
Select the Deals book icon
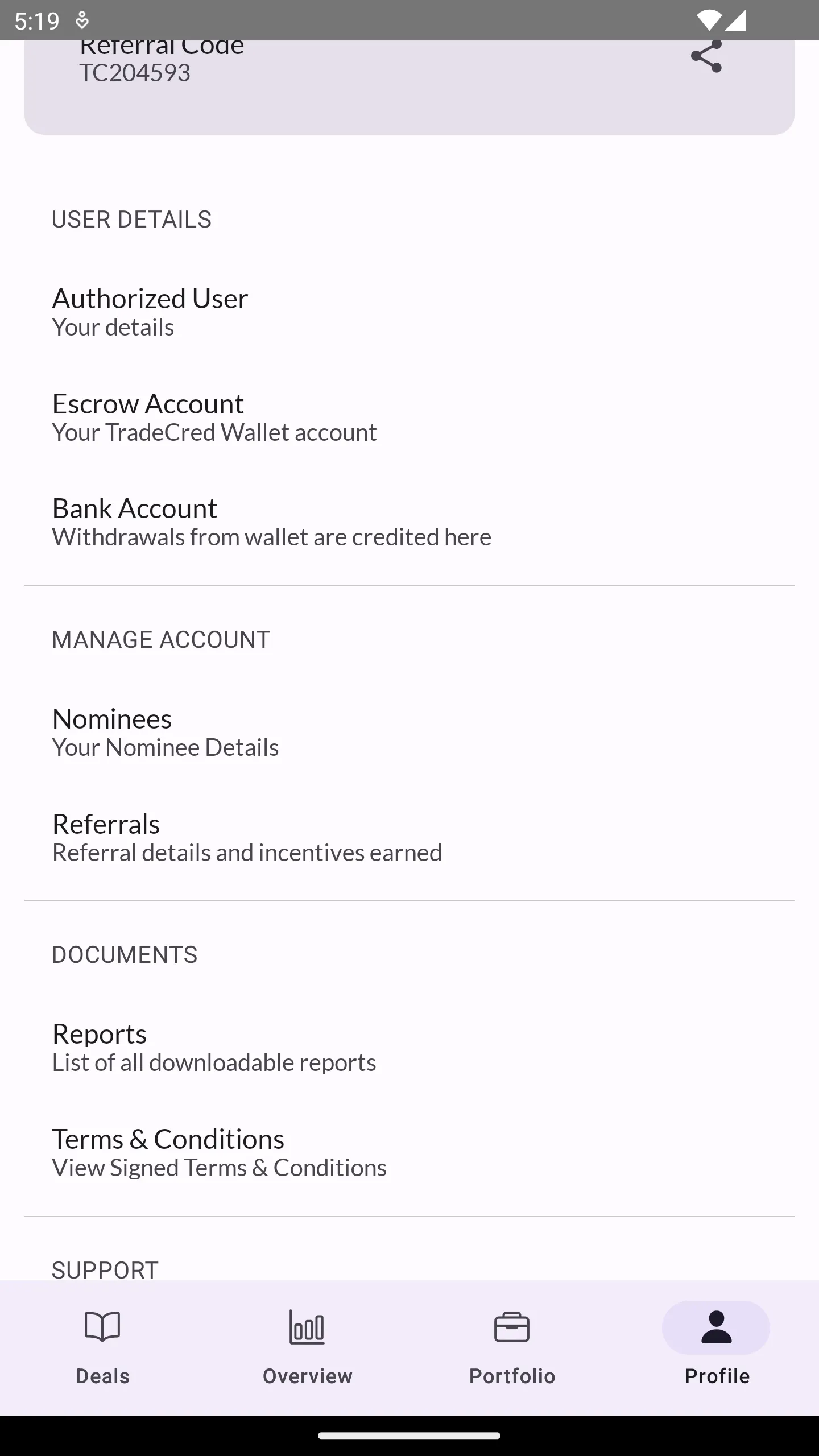(x=102, y=1327)
